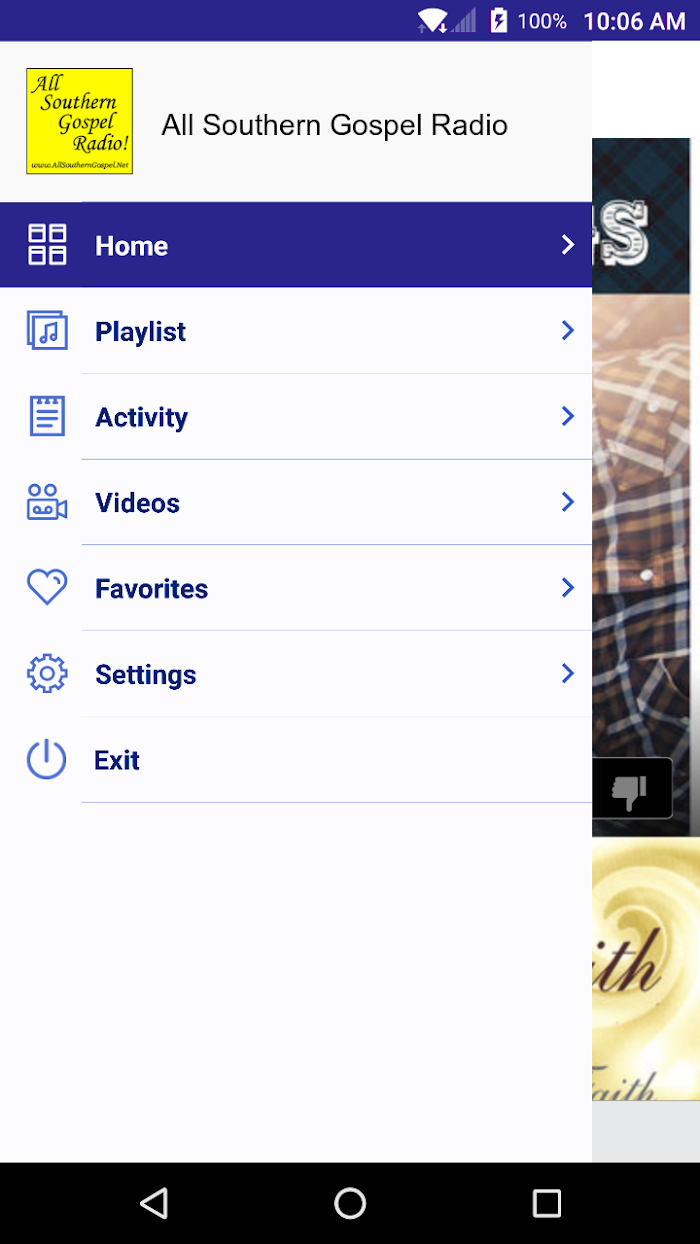Go to the system home screen
Image resolution: width=700 pixels, height=1244 pixels.
pyautogui.click(x=350, y=1203)
